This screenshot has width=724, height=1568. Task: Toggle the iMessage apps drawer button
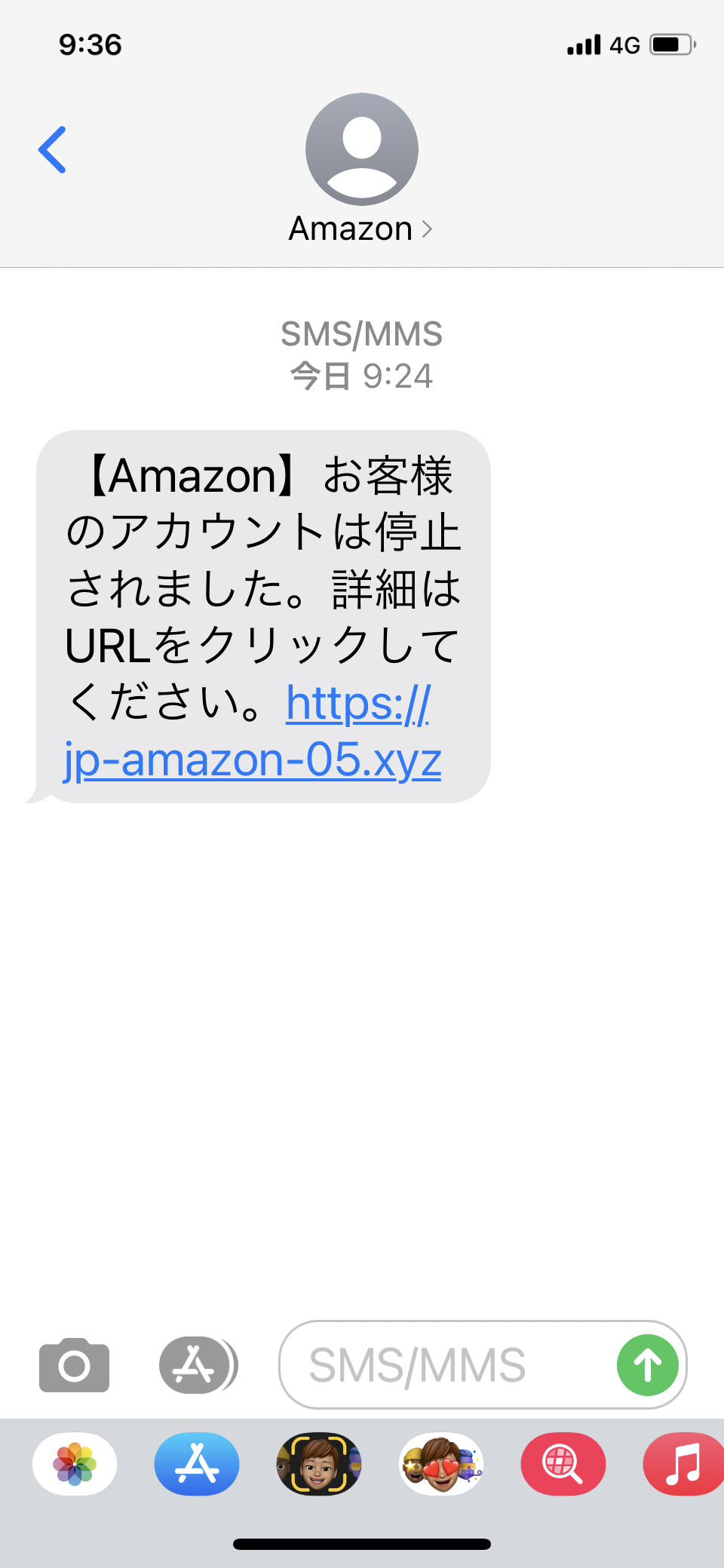198,1364
